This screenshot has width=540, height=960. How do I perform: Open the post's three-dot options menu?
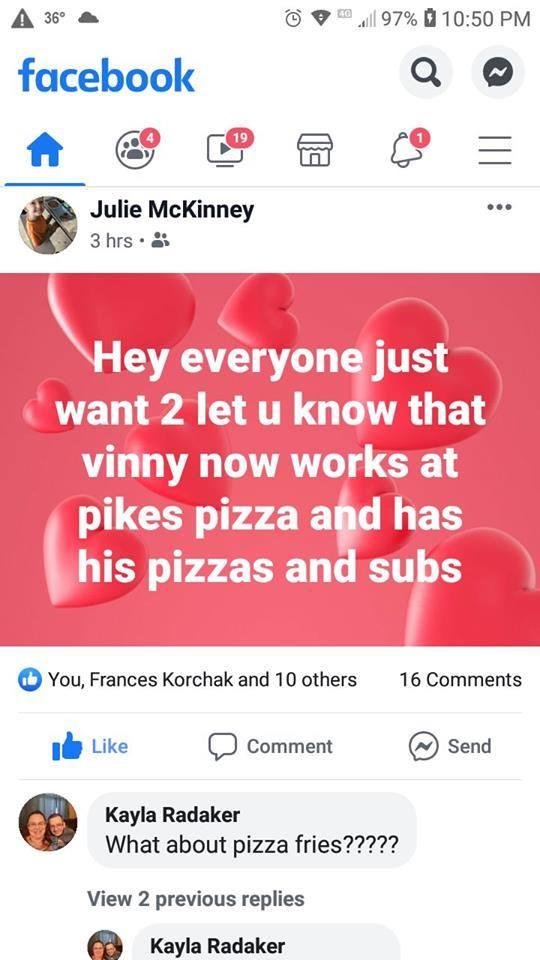[499, 207]
